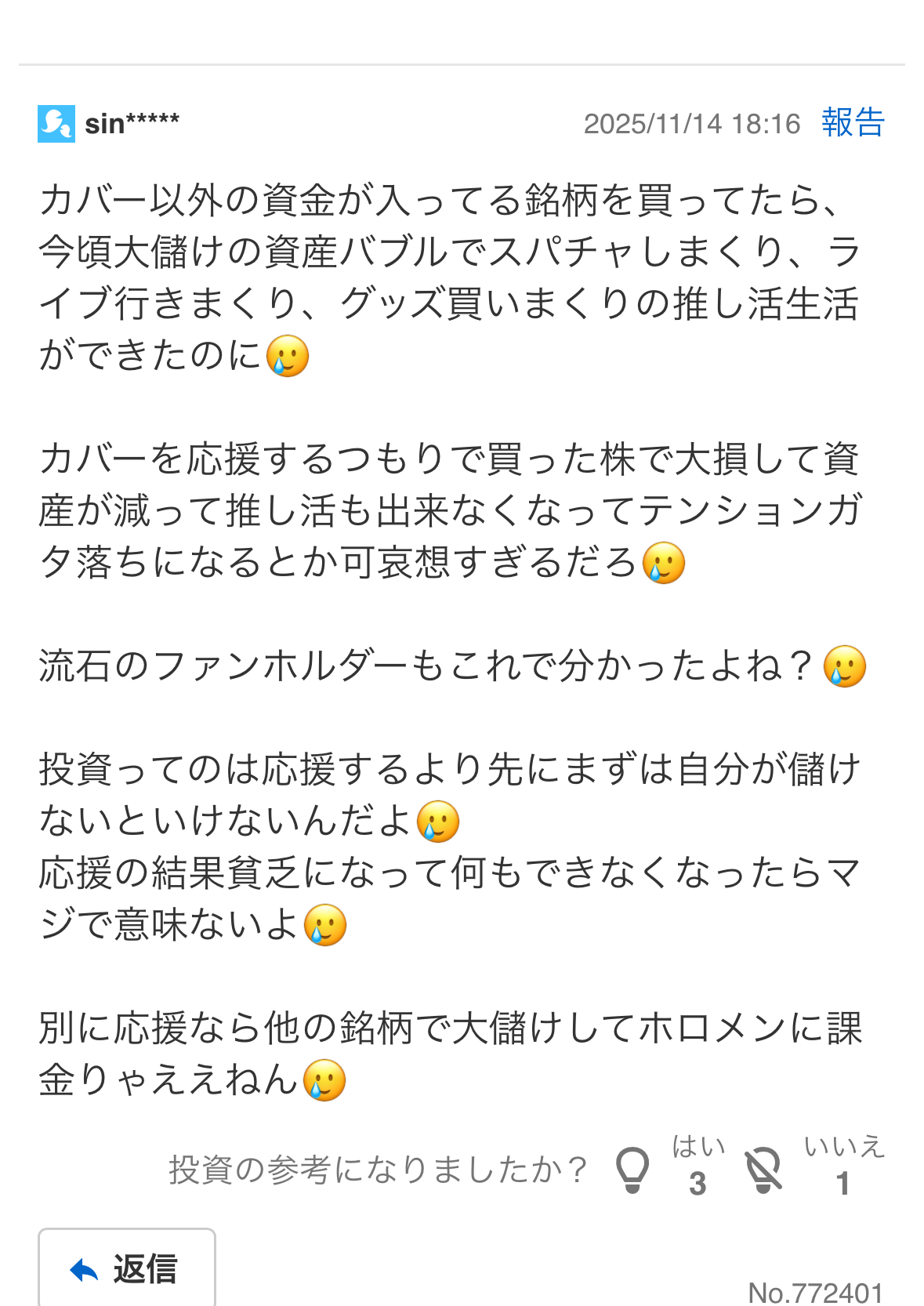Vote はい with the lit bulb
The image size is (924, 1306).
[x=632, y=1170]
